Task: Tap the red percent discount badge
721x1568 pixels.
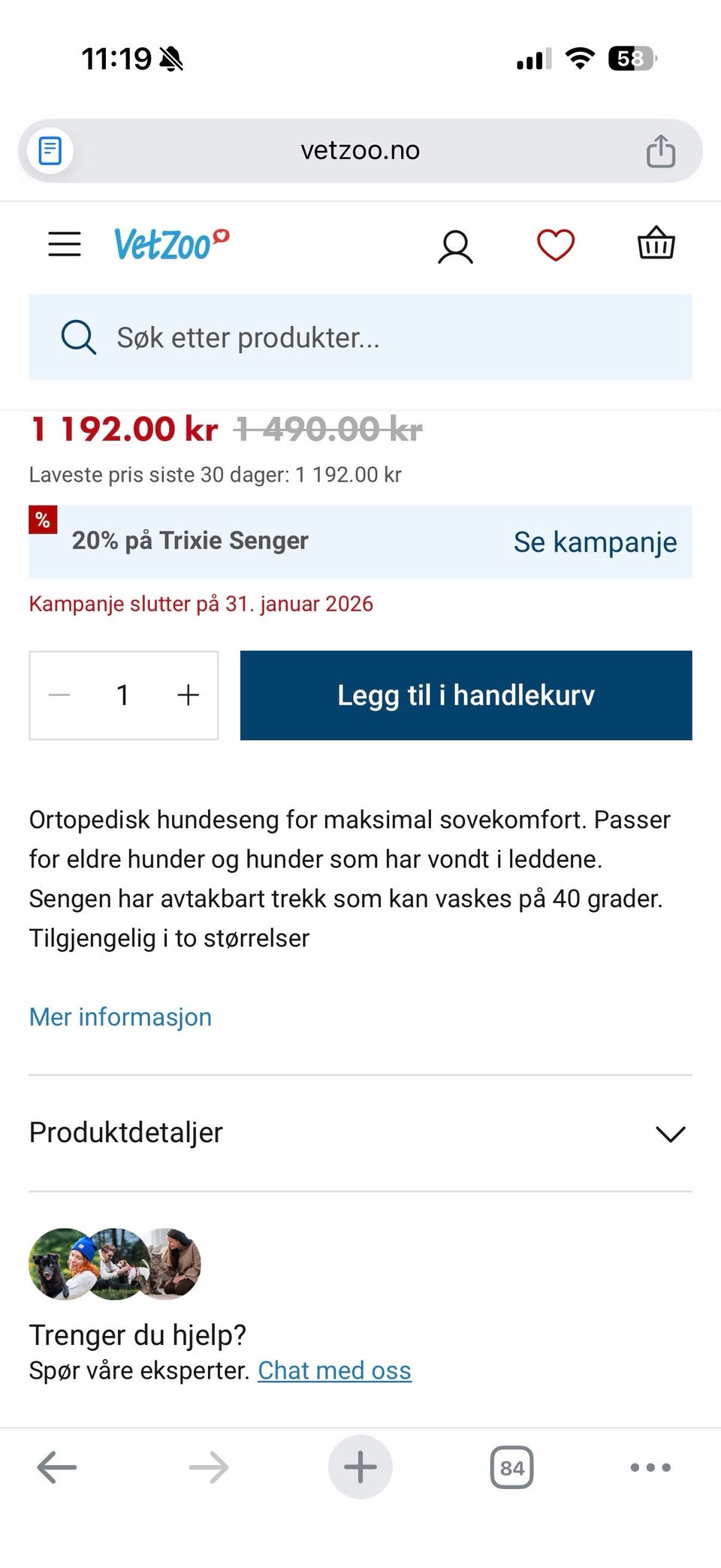Action: 44,519
